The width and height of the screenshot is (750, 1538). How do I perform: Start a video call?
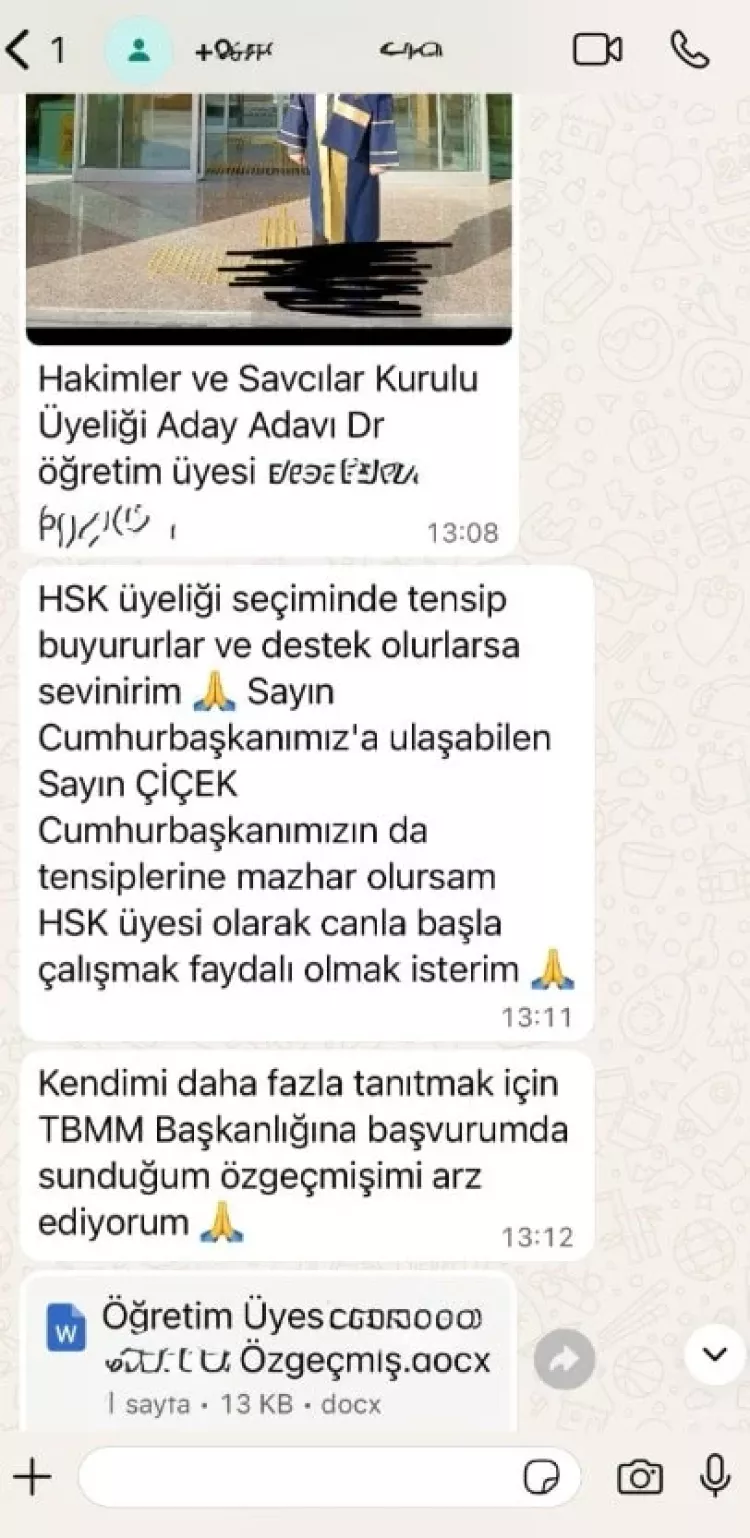pyautogui.click(x=597, y=50)
